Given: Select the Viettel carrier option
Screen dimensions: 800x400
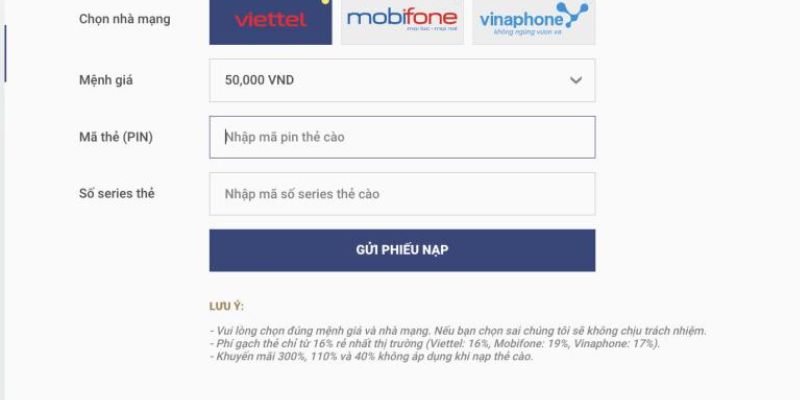Looking at the screenshot, I should (270, 21).
